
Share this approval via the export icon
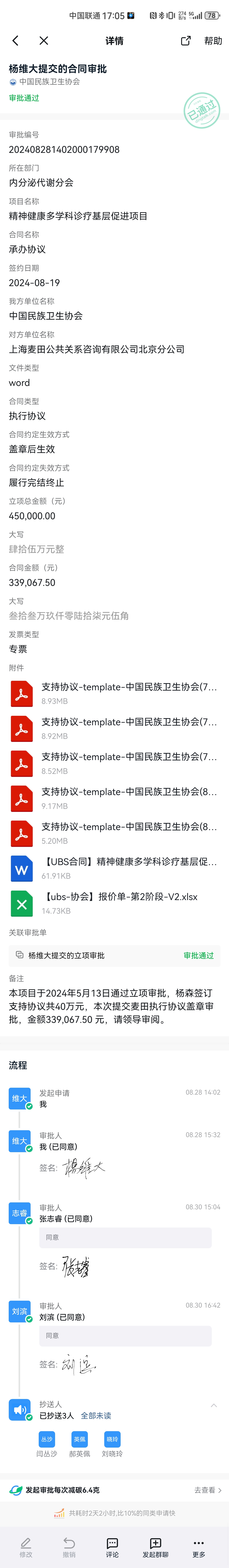(x=186, y=41)
